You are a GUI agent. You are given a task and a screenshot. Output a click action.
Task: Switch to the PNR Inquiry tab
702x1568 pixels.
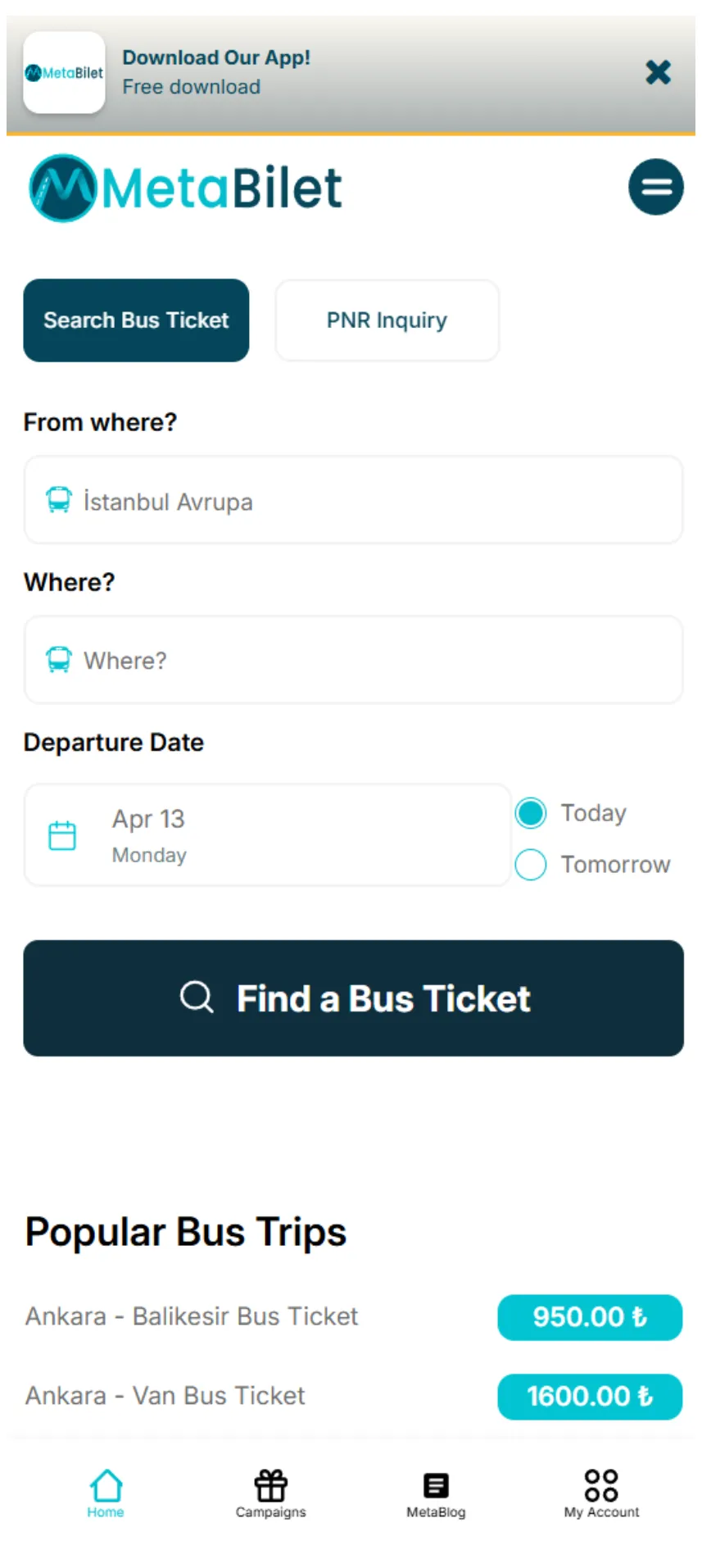point(387,320)
